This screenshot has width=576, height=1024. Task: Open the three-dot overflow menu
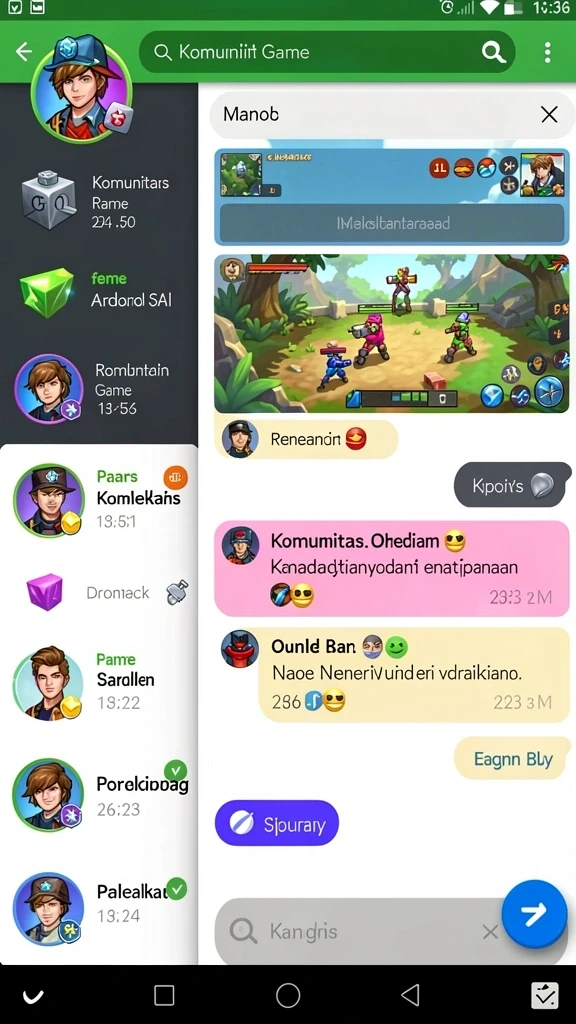547,52
